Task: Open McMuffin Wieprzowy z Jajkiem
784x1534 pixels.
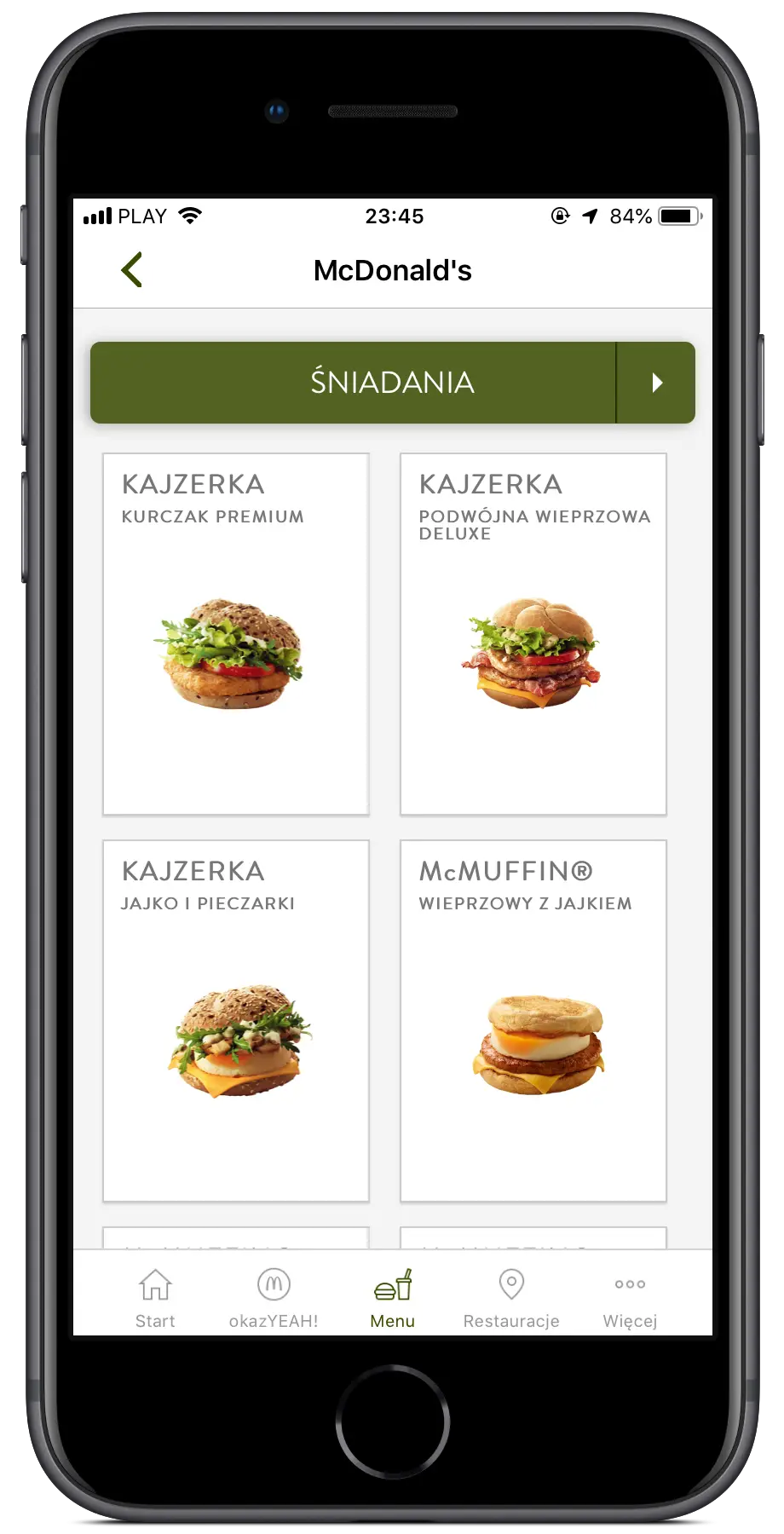Action: click(x=533, y=1021)
